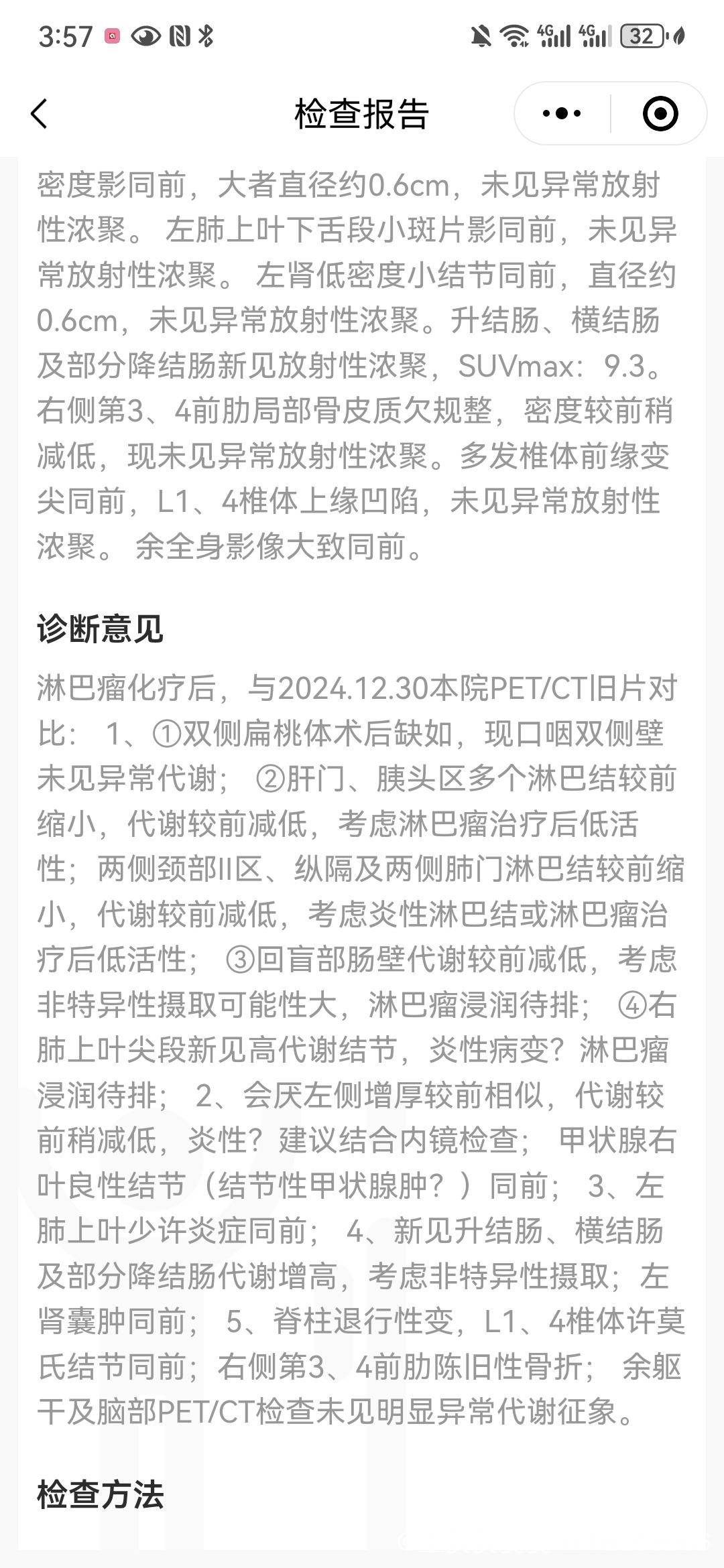Close the mini program via circle button
Image resolution: width=724 pixels, height=1568 pixels.
pyautogui.click(x=660, y=113)
